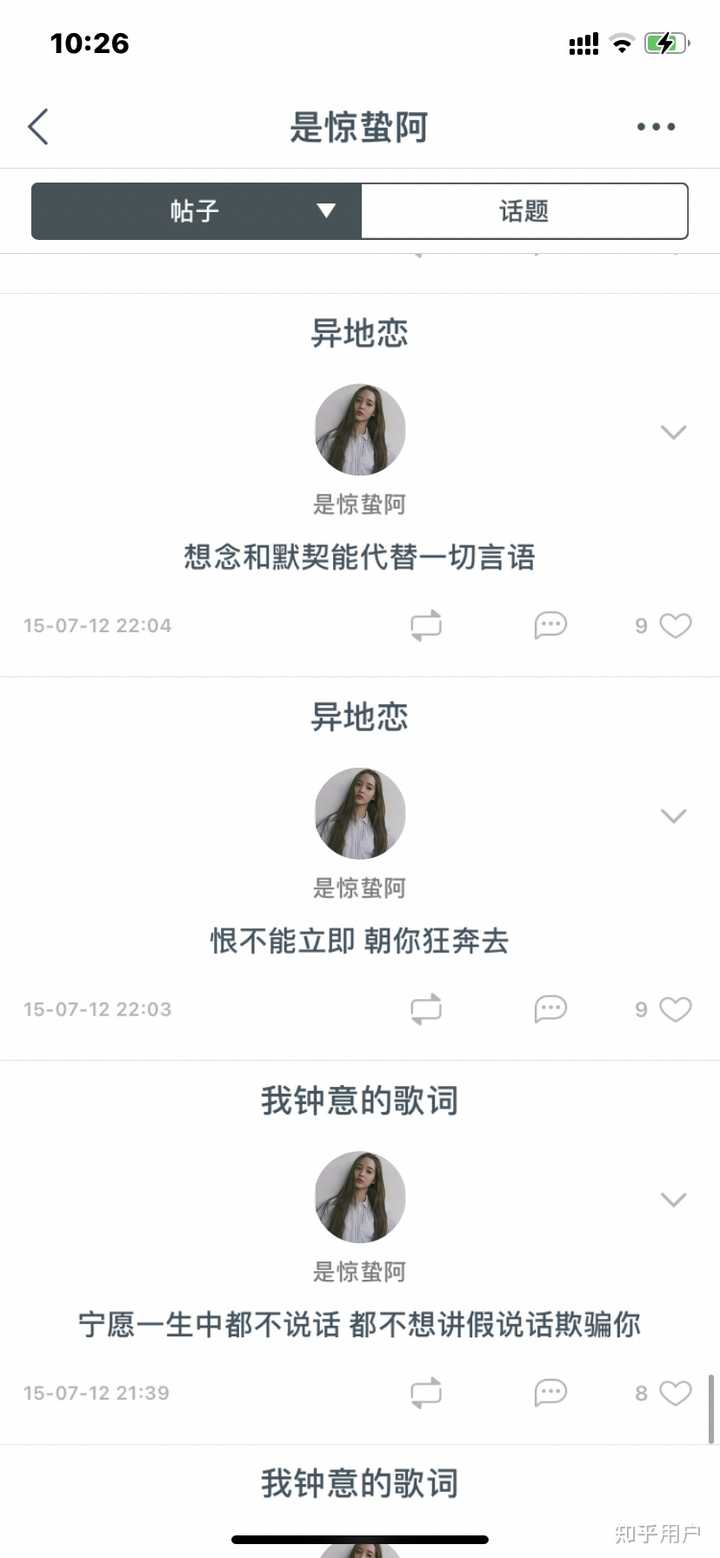Expand options for the 宁愿一生中都不说话 post
The image size is (720, 1558).
pyautogui.click(x=674, y=1199)
